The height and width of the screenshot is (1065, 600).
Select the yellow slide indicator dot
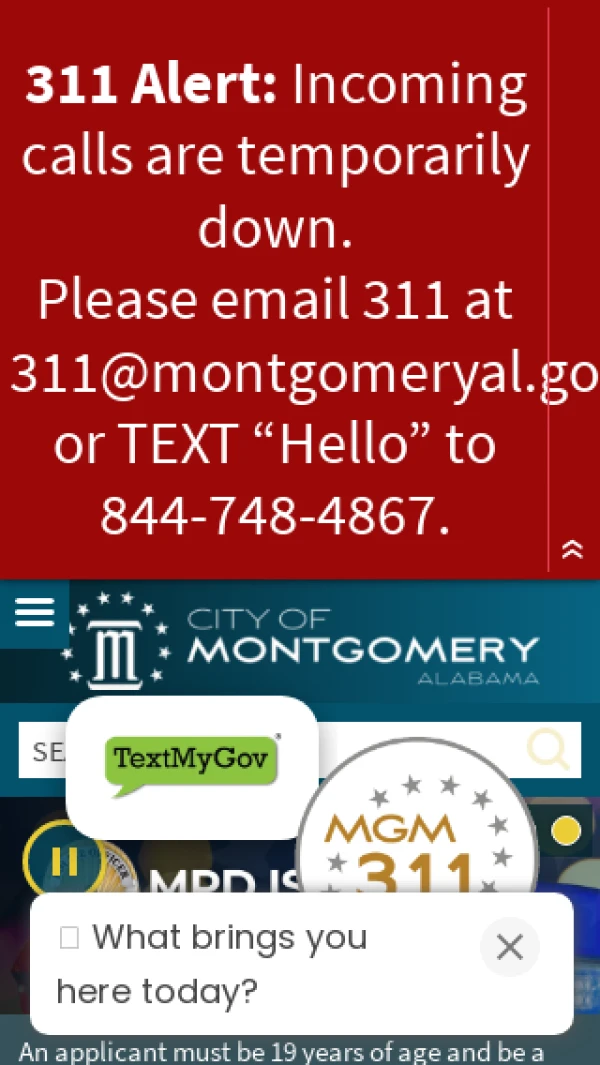(566, 830)
